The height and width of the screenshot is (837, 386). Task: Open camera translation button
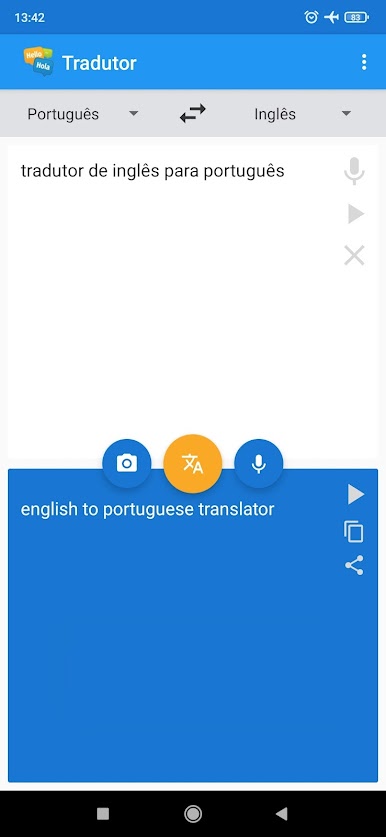(x=127, y=463)
